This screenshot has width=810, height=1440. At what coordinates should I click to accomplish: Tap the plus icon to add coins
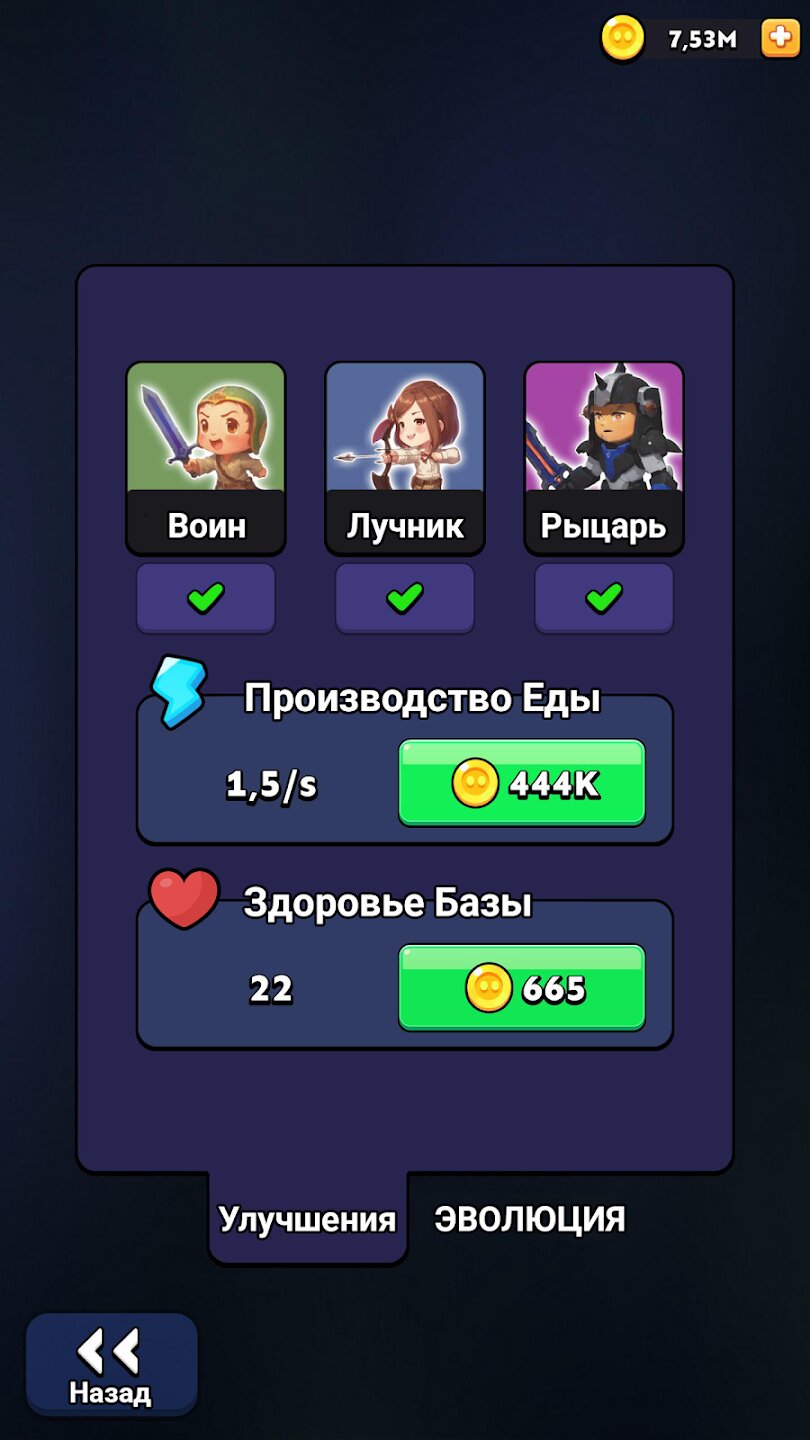(x=780, y=39)
